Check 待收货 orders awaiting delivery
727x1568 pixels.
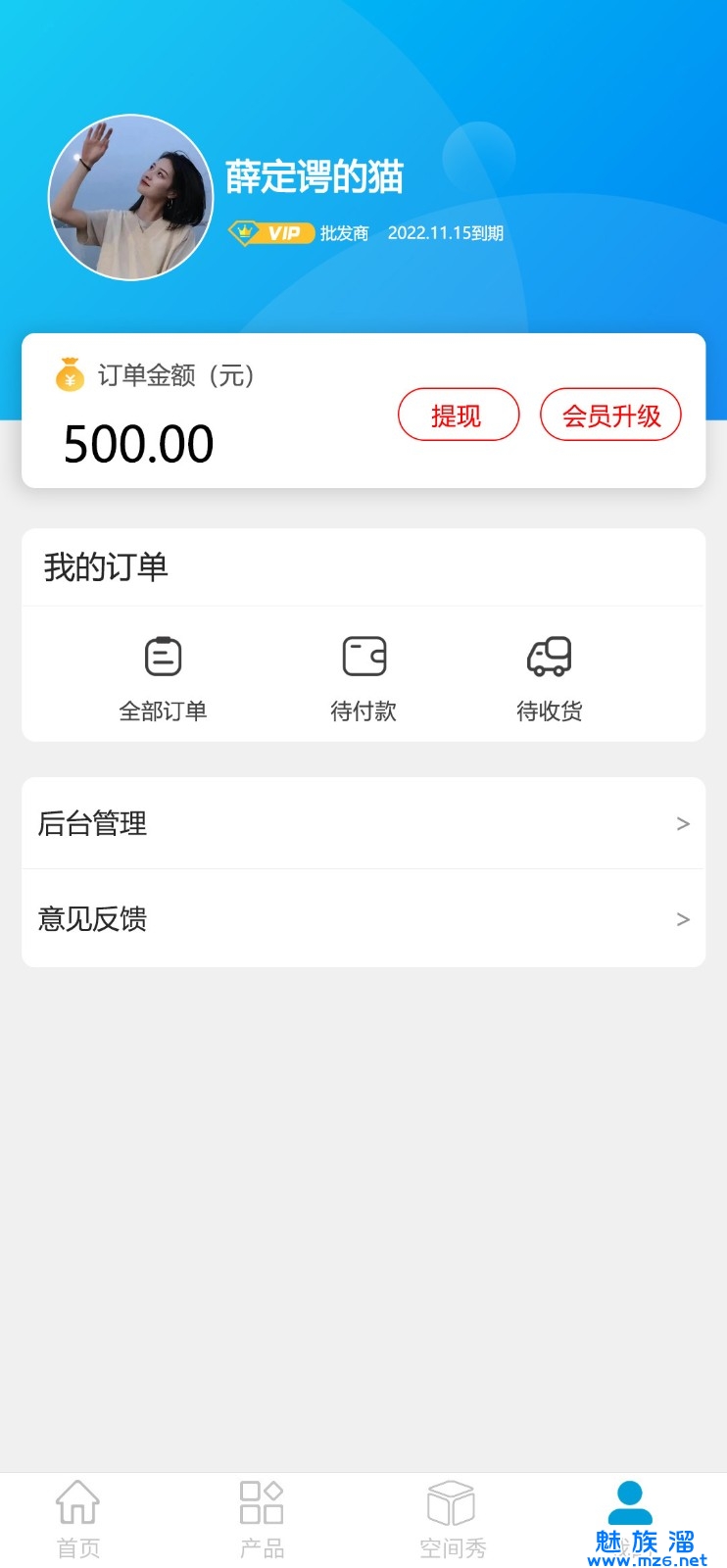549,677
